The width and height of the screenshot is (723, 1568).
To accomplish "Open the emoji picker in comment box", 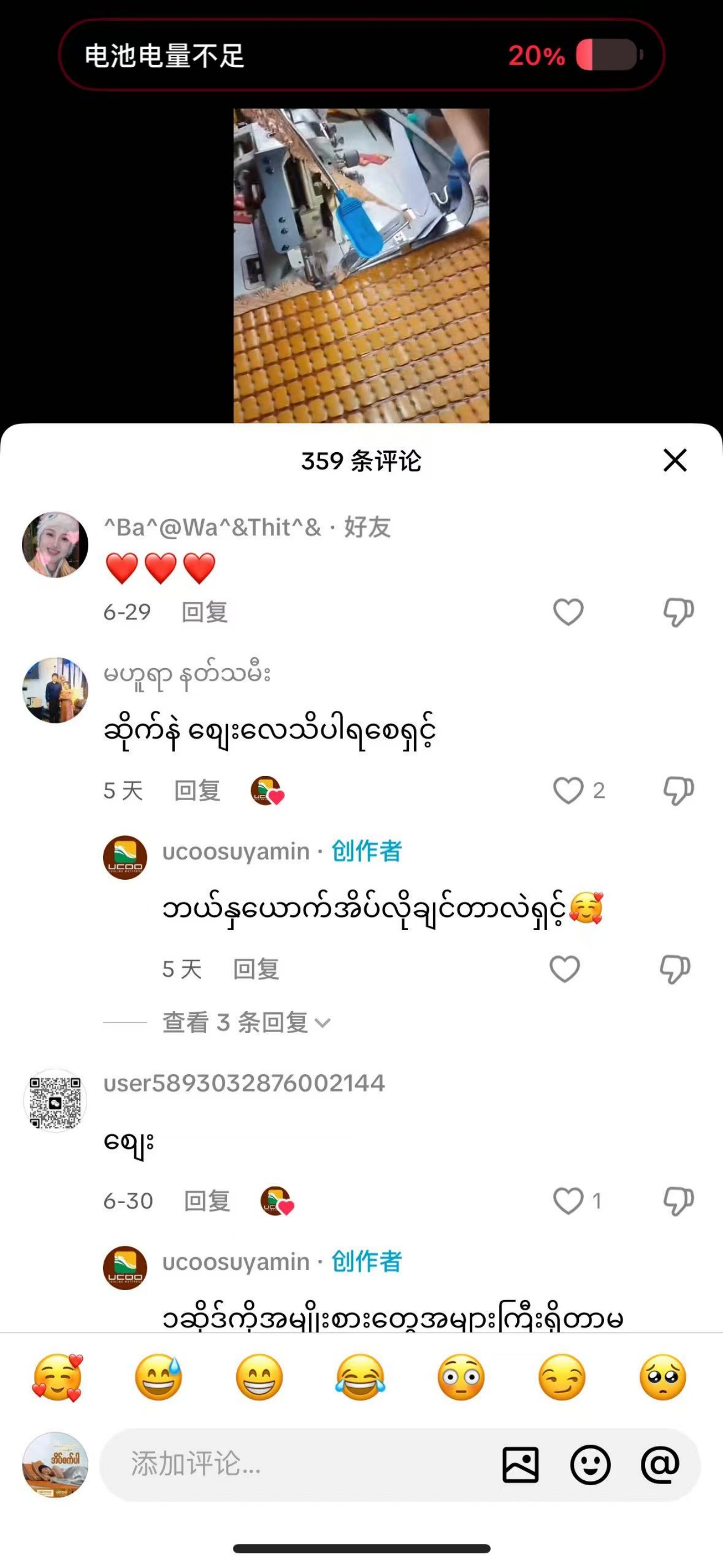I will pos(590,1464).
